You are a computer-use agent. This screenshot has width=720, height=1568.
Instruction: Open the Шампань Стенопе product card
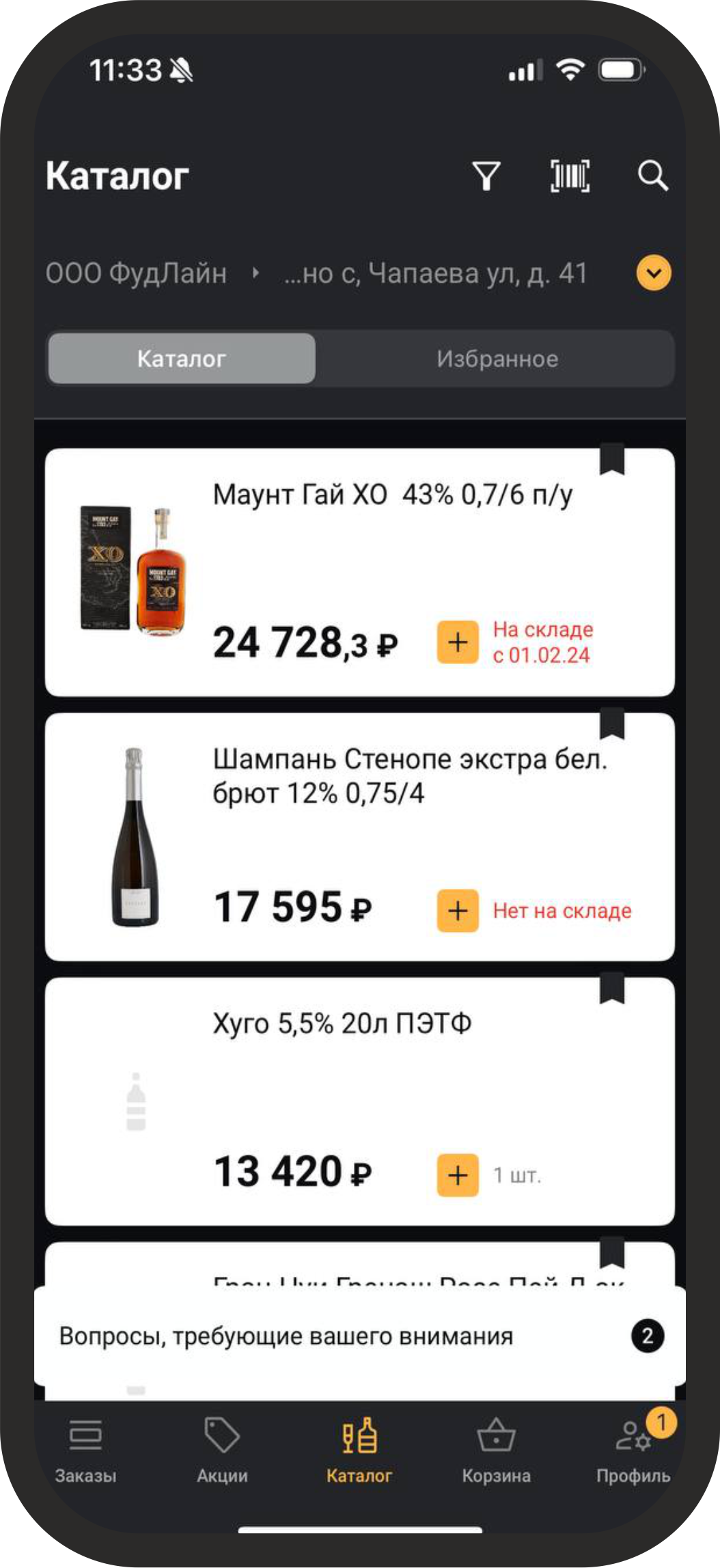(x=409, y=776)
